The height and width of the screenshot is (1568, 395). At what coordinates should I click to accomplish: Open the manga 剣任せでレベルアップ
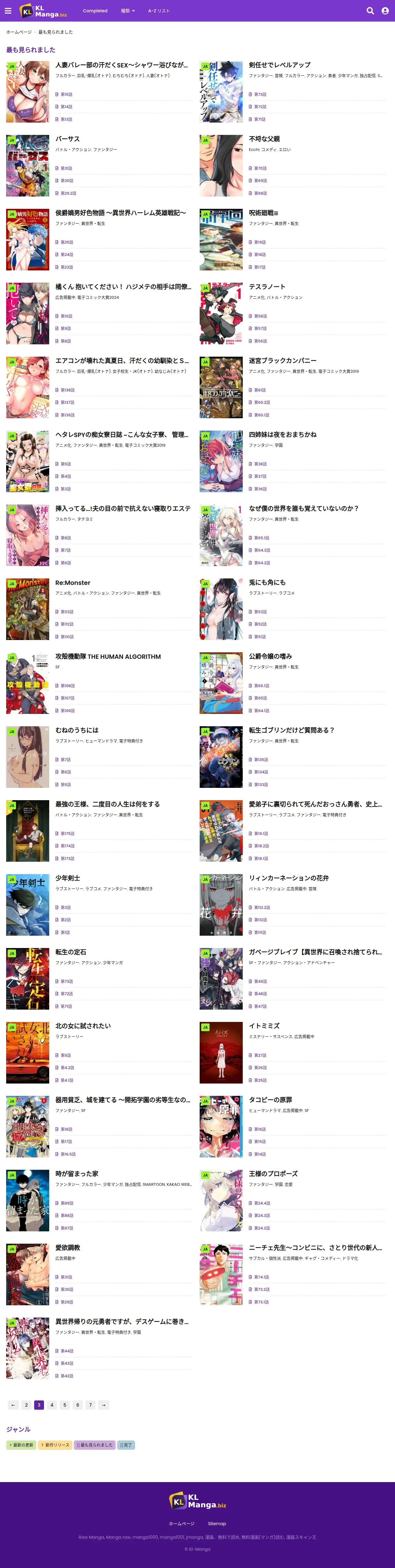[x=280, y=64]
